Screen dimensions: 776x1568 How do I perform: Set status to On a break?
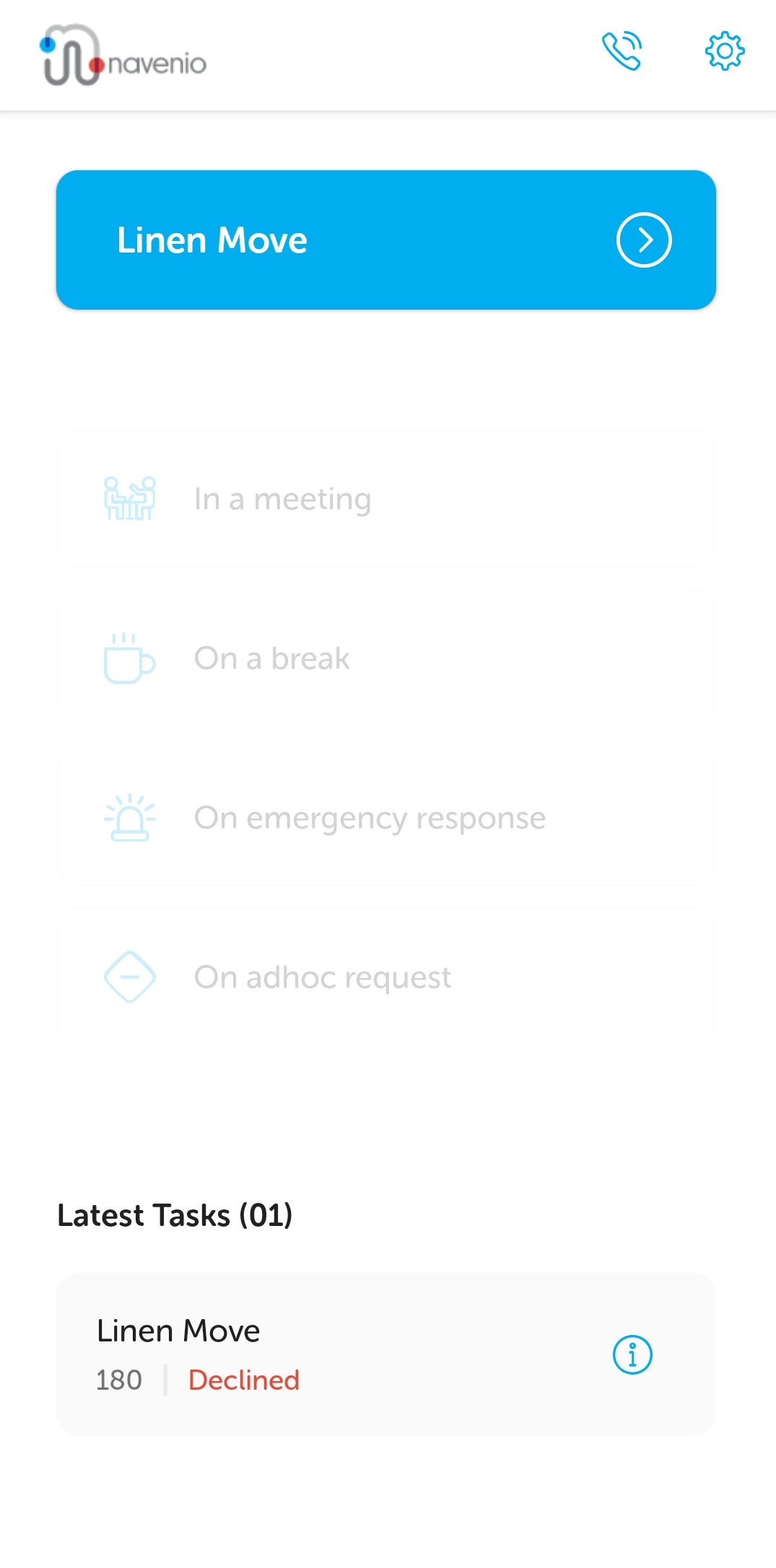click(x=386, y=658)
